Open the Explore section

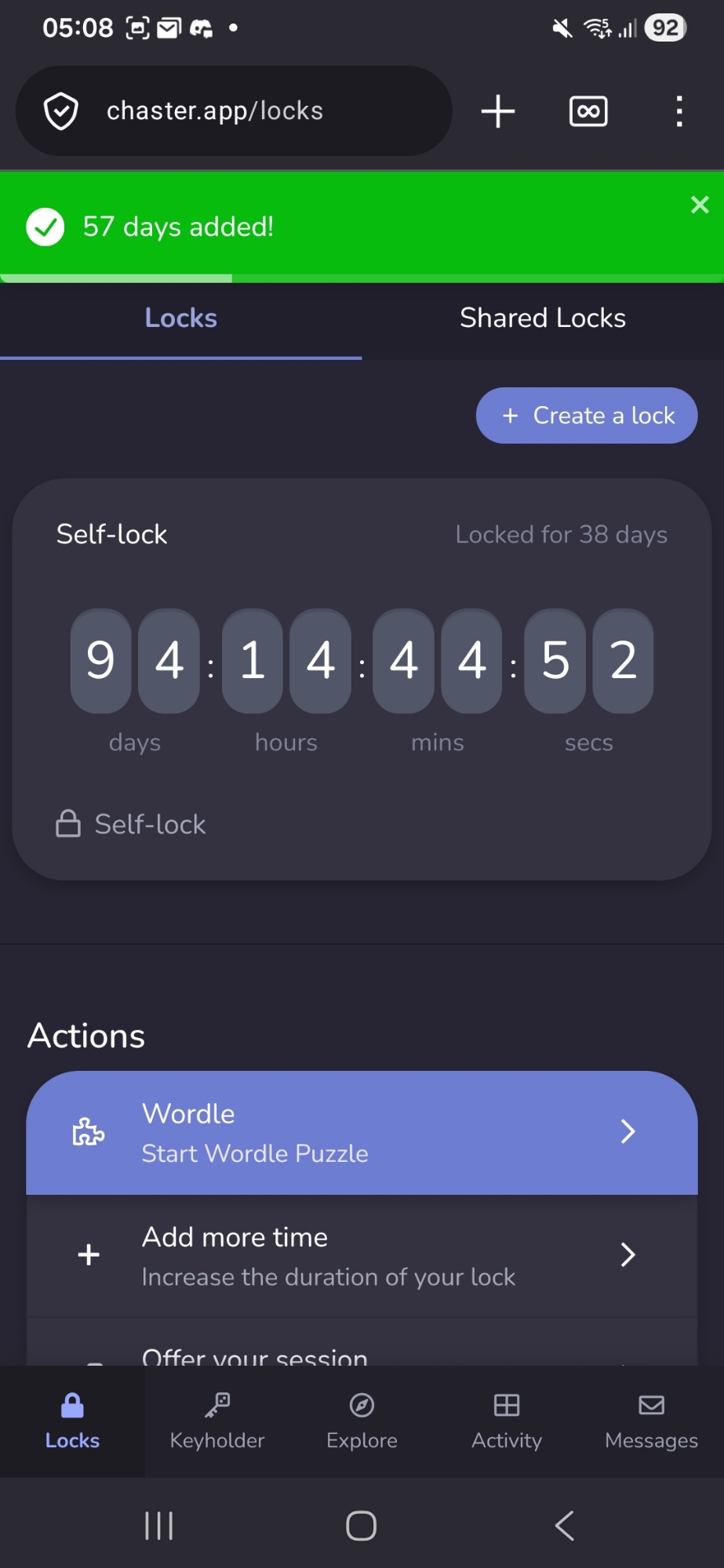(362, 1421)
